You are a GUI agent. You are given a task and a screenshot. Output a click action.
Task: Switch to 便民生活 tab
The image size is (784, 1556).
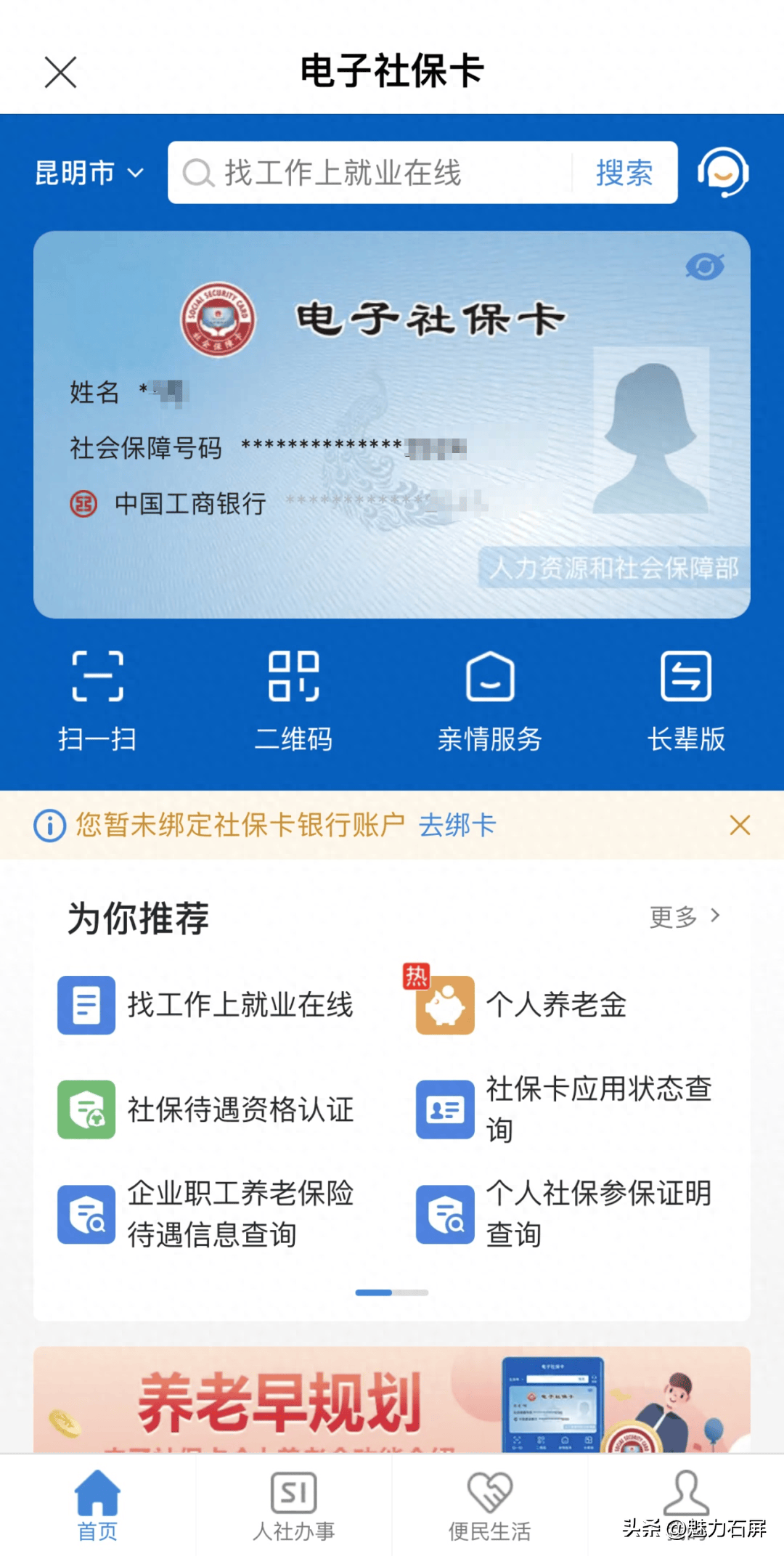pyautogui.click(x=490, y=1506)
